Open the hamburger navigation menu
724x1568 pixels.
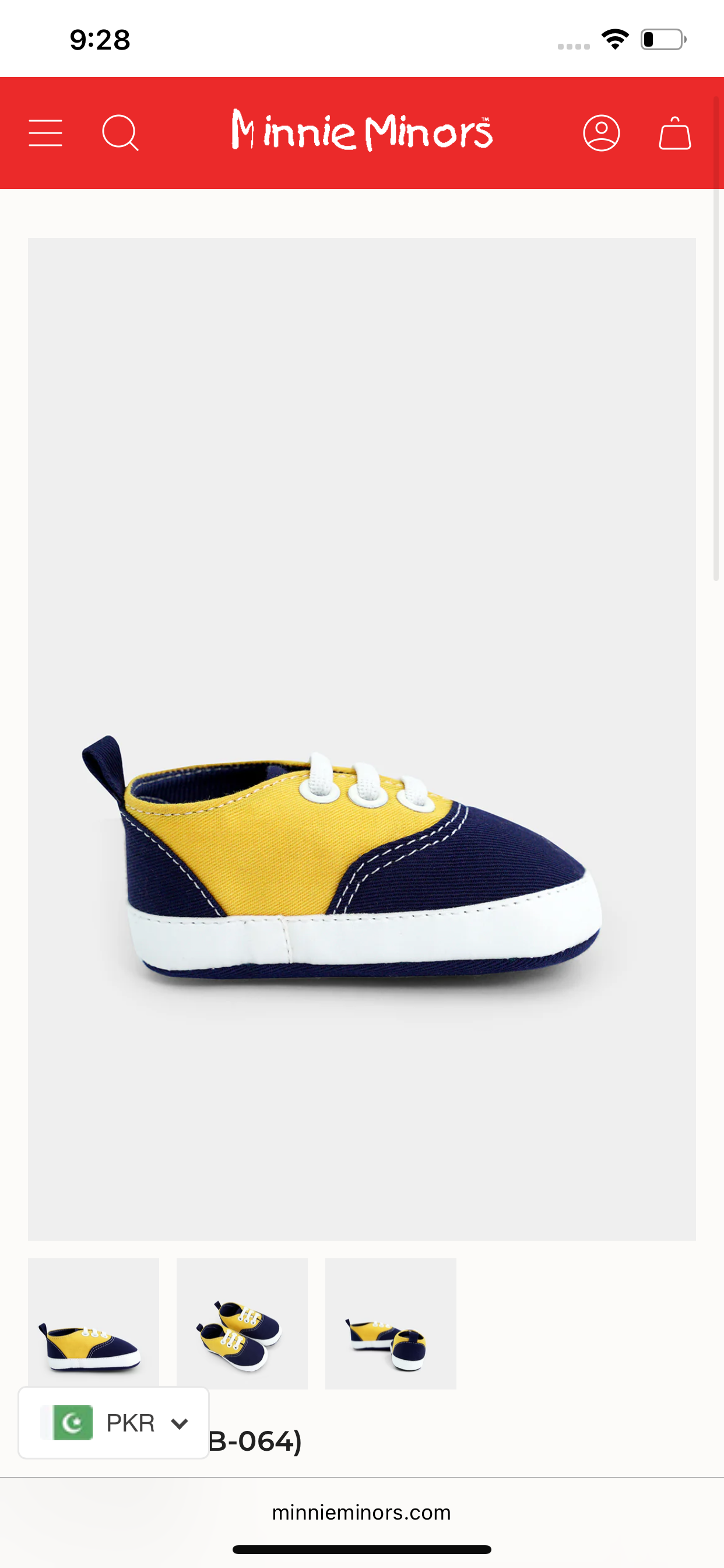coord(45,132)
